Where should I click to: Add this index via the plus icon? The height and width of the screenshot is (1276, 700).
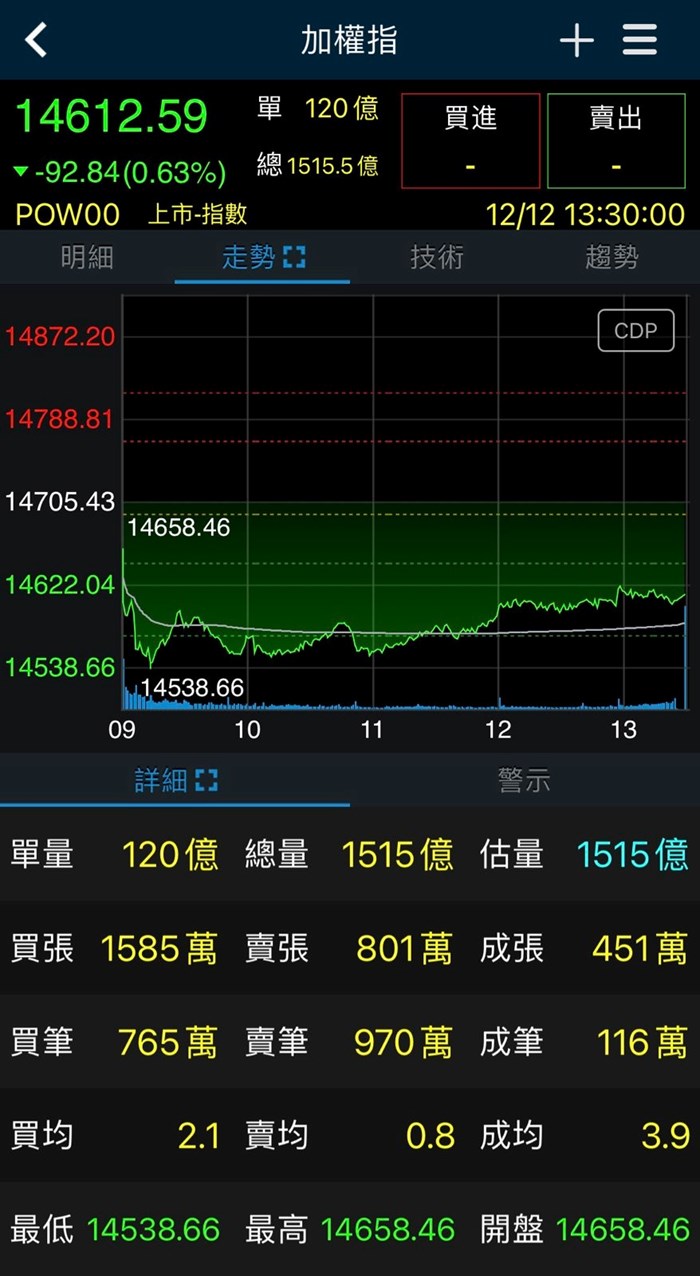pos(576,41)
